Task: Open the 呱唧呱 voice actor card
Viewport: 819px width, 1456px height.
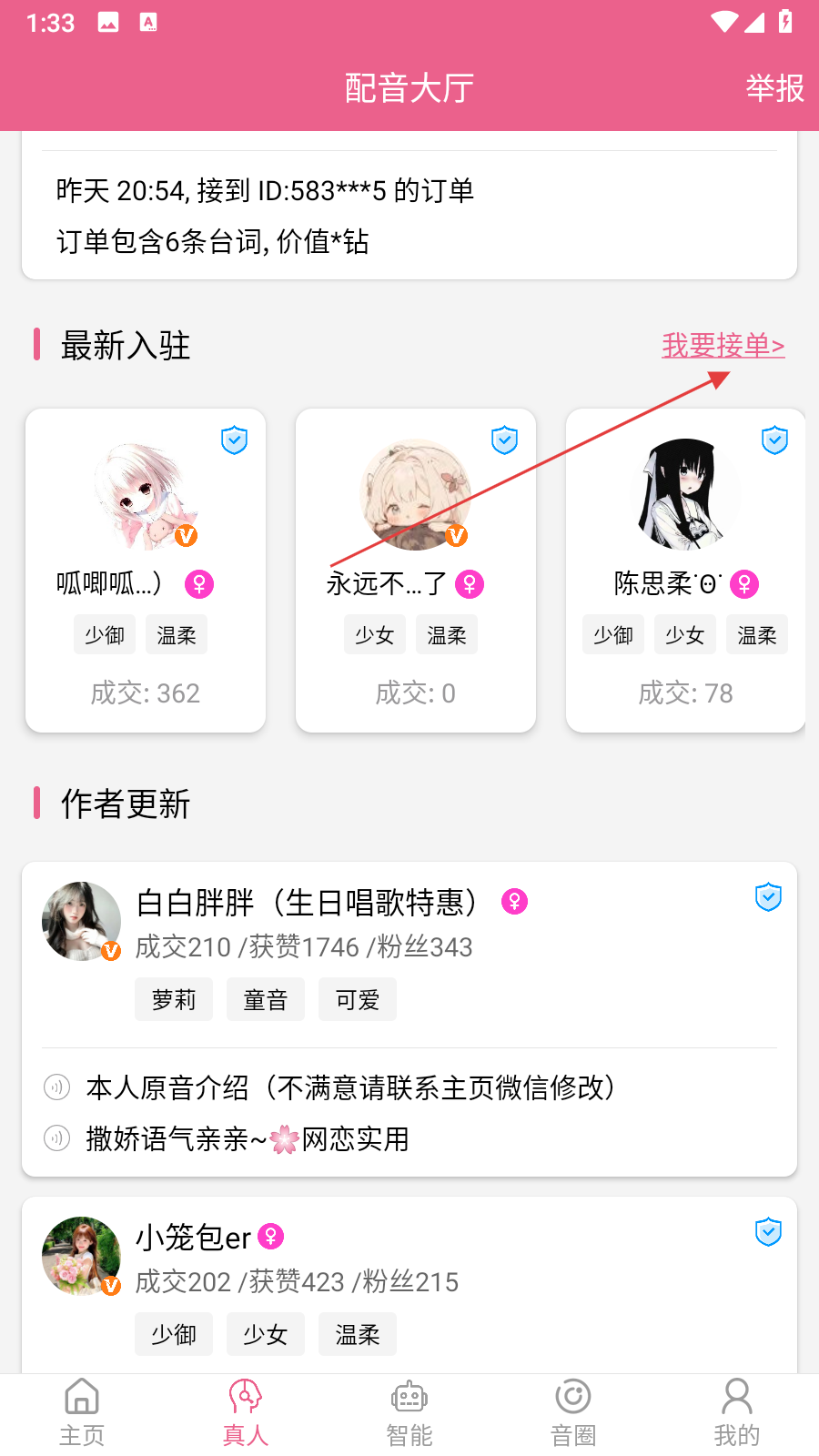Action: tap(146, 570)
